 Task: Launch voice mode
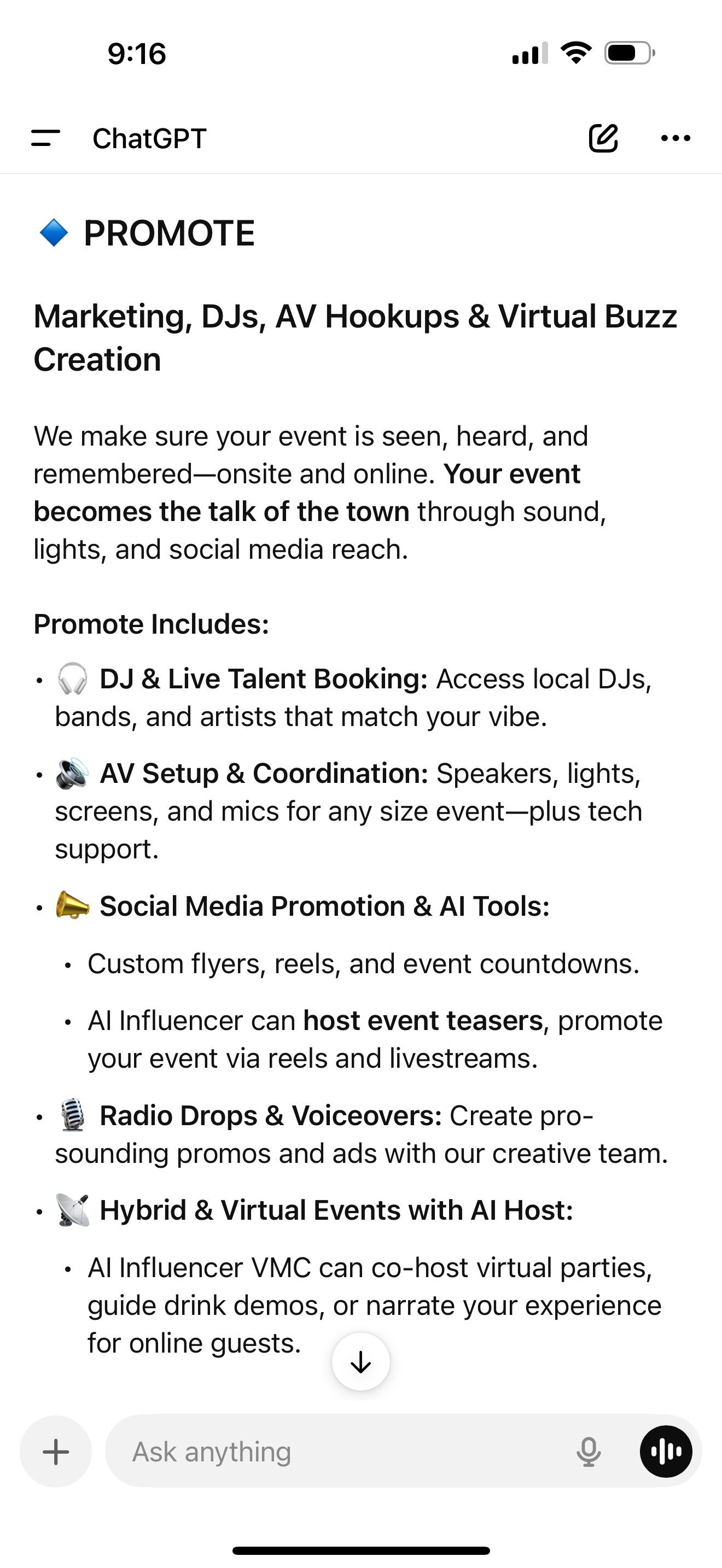tap(665, 1452)
